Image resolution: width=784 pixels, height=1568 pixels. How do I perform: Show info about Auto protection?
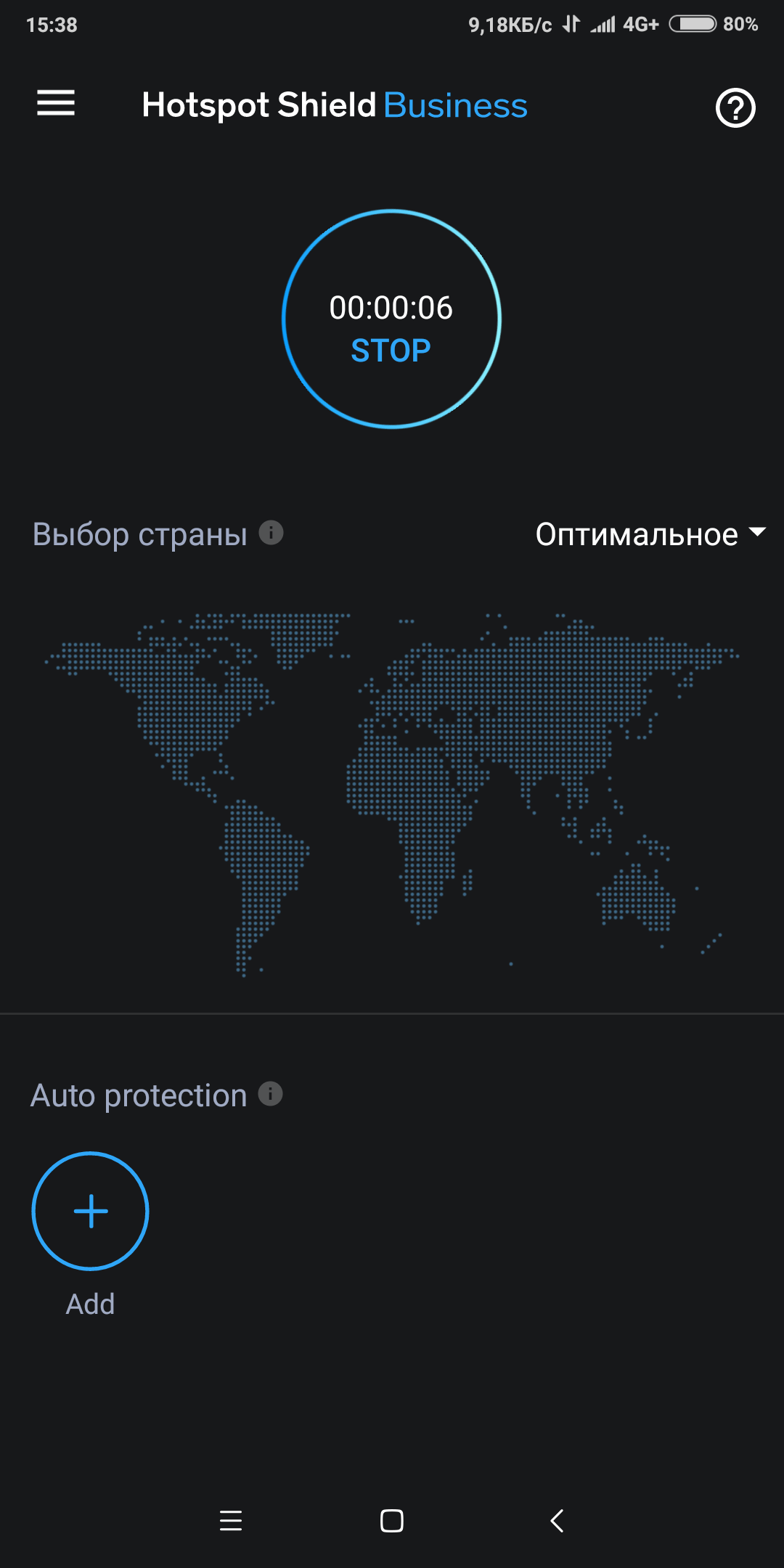point(271,1093)
